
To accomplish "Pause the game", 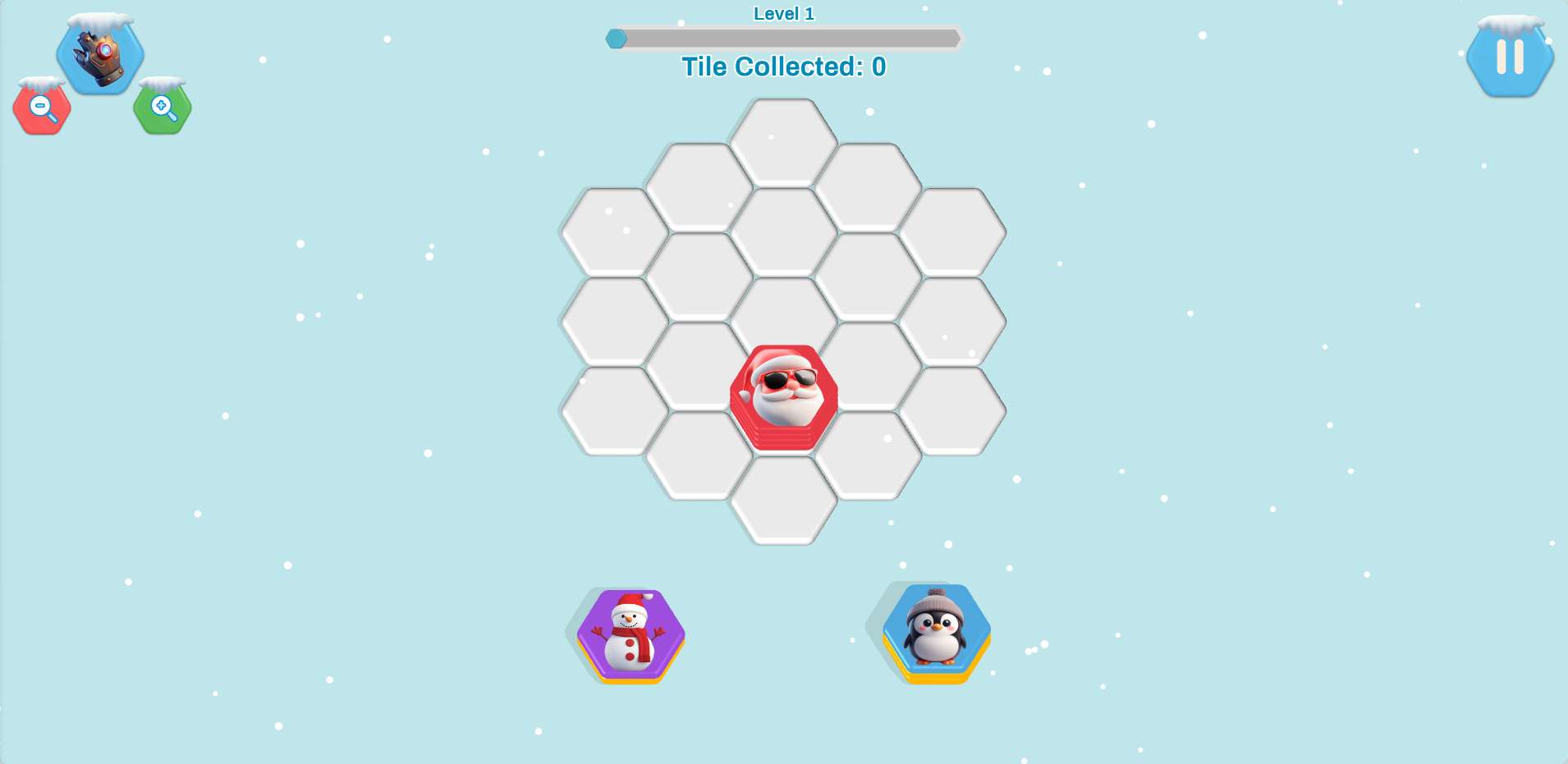I will 1510,58.
